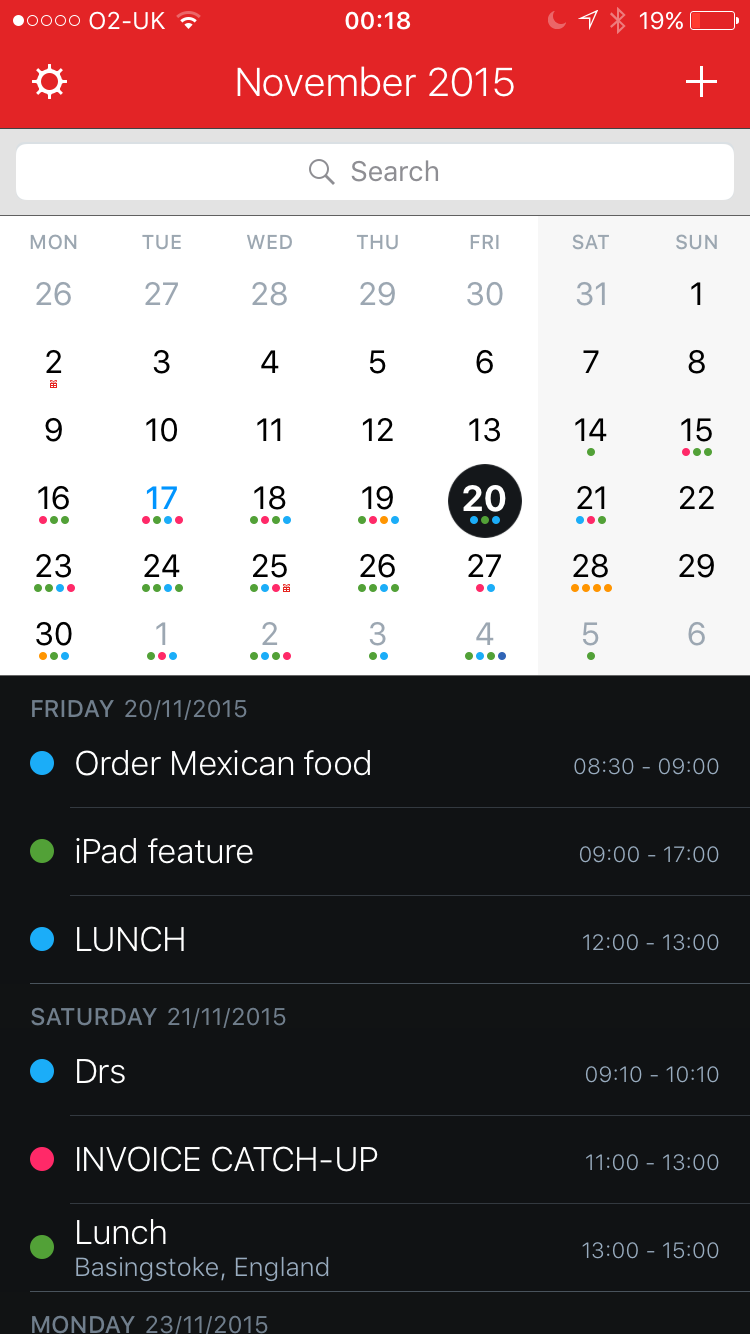Open the INVOICE CATCH-UP event
This screenshot has height=1334, width=750.
[x=375, y=1160]
